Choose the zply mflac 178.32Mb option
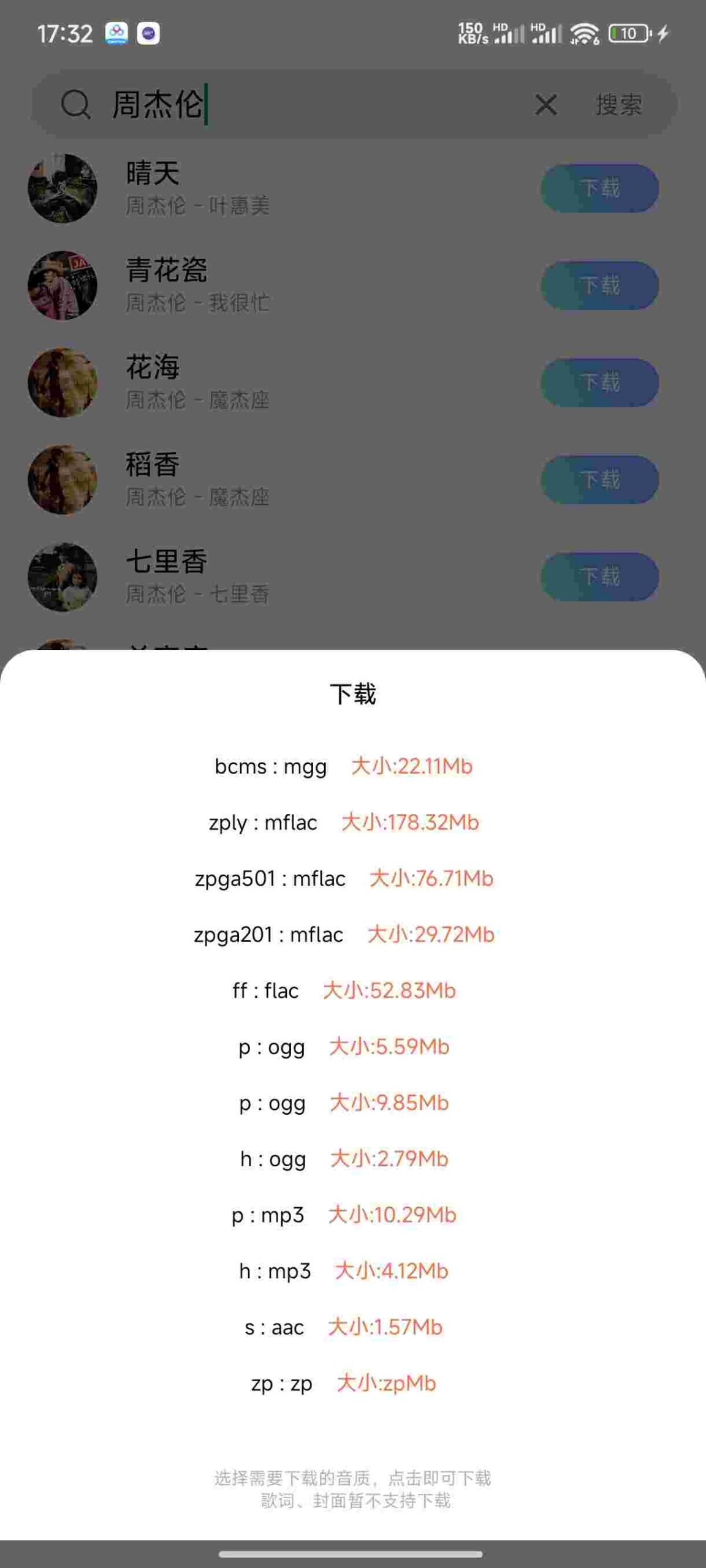 [x=343, y=822]
